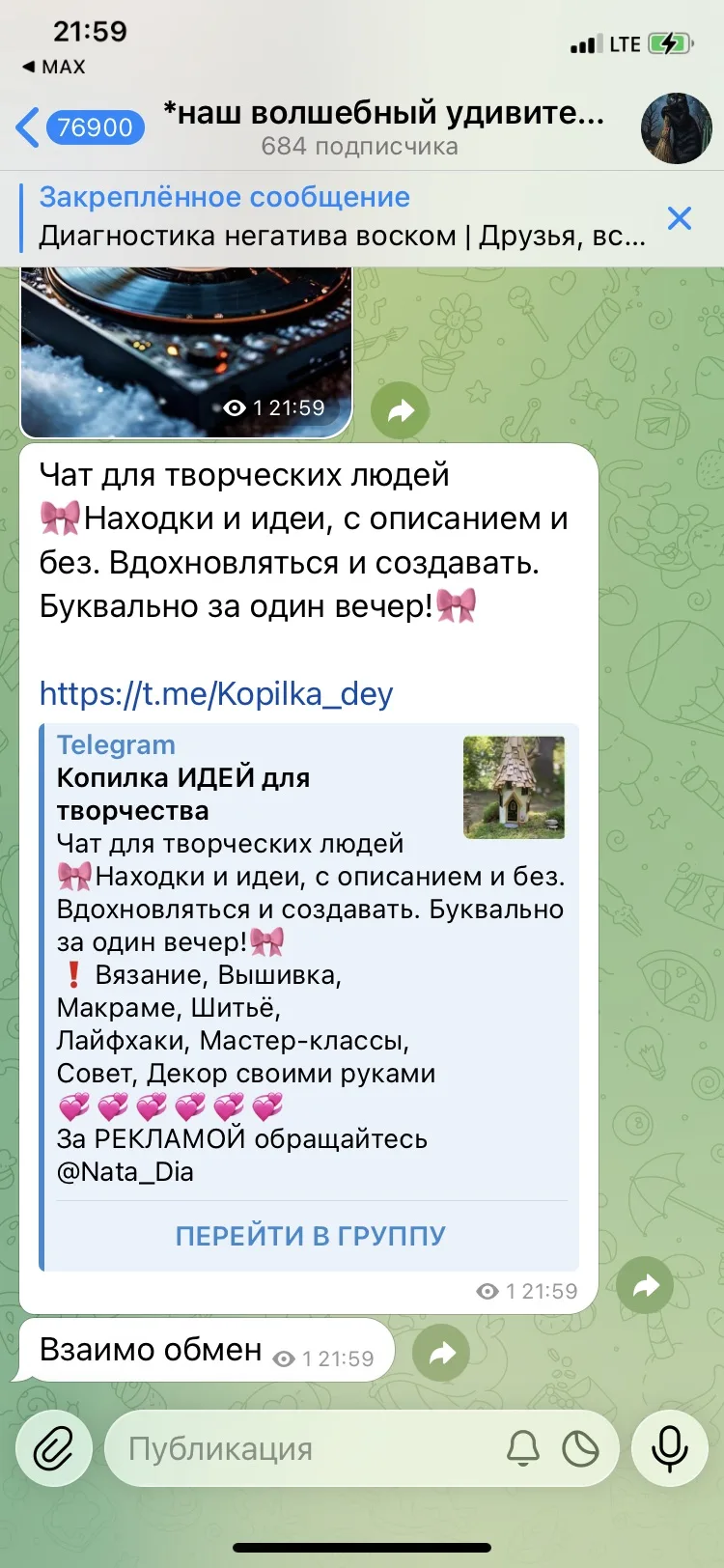Forward the Взаимо обмен message
Viewport: 724px width, 1568px height.
pyautogui.click(x=441, y=1353)
